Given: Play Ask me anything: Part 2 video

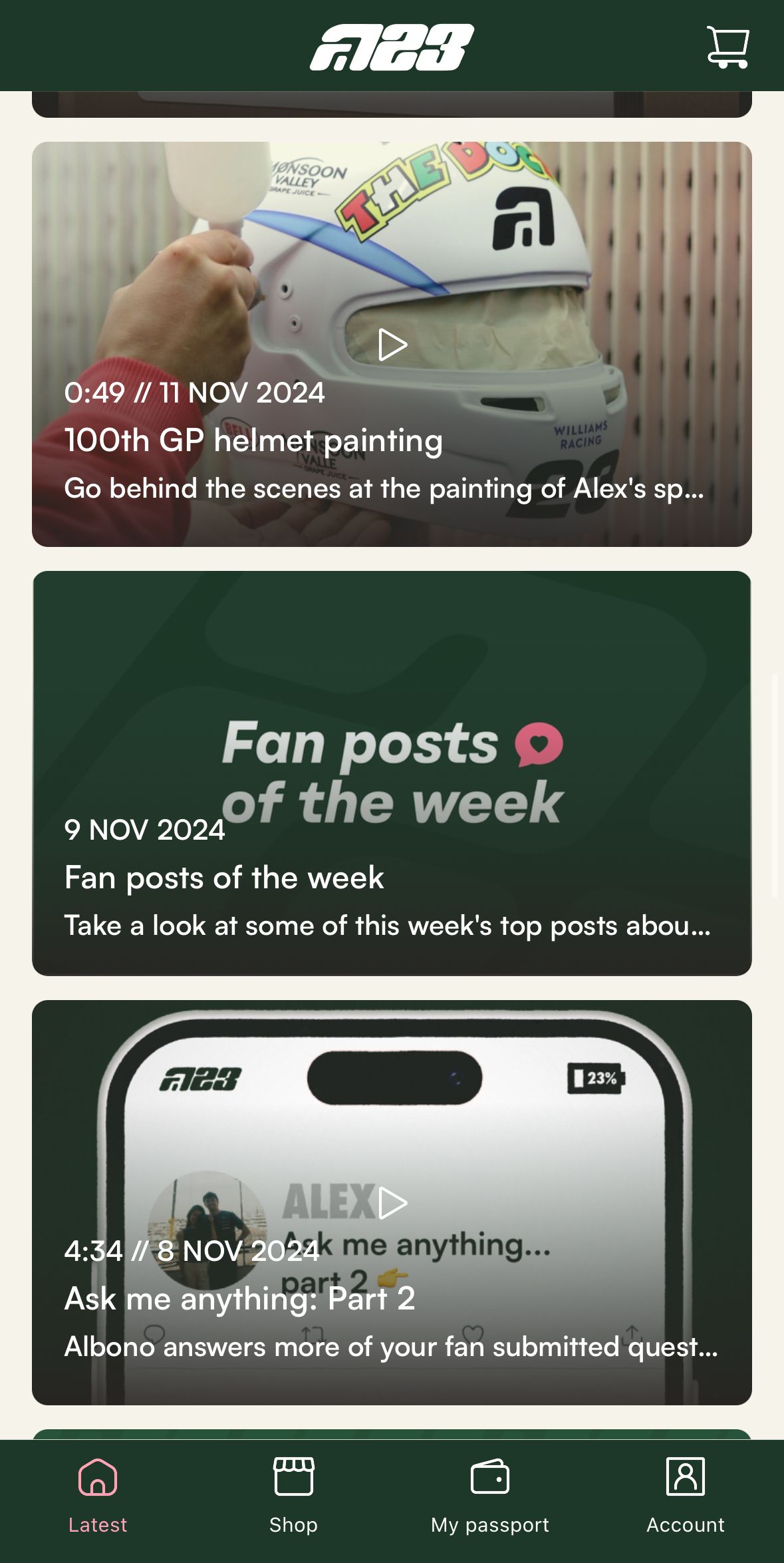Looking at the screenshot, I should [392, 1202].
